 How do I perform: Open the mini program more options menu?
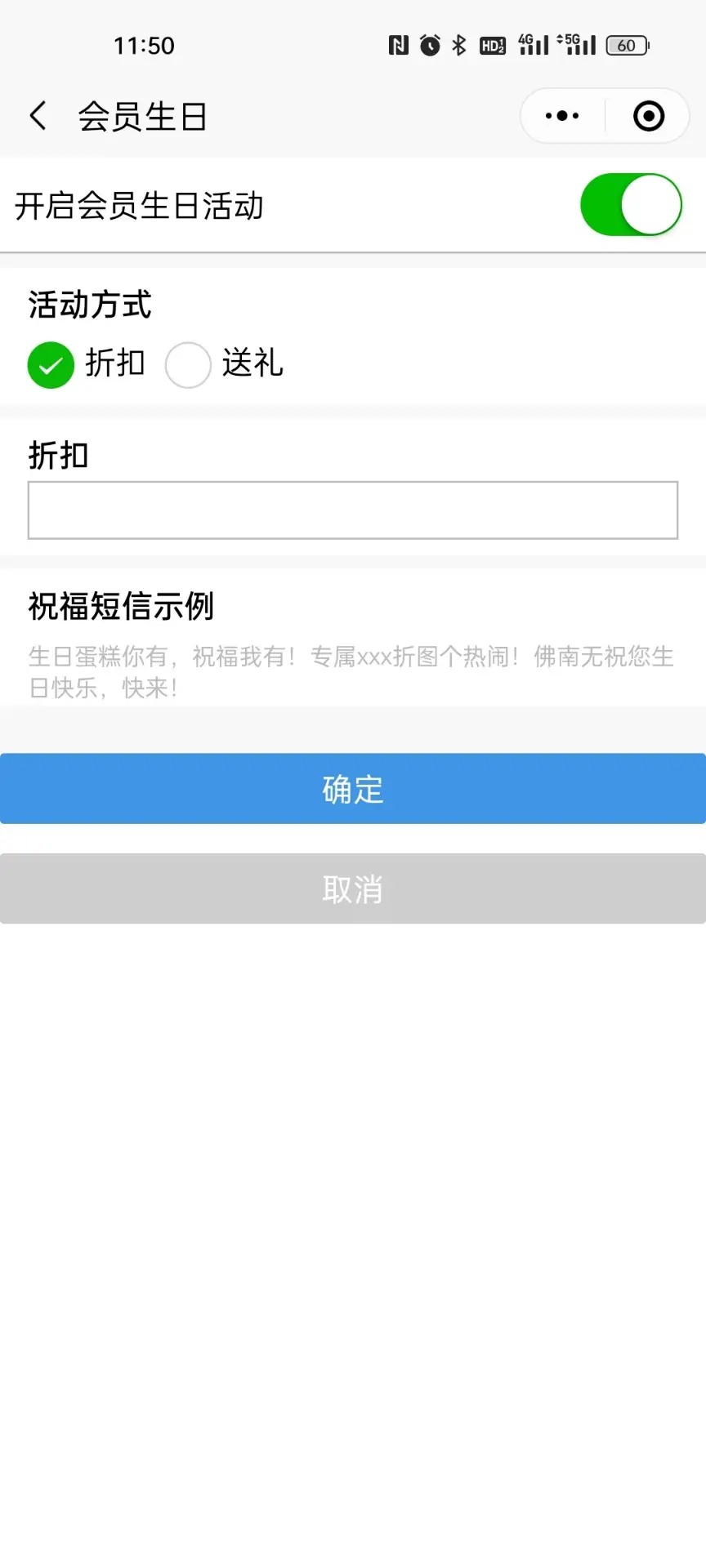[562, 116]
